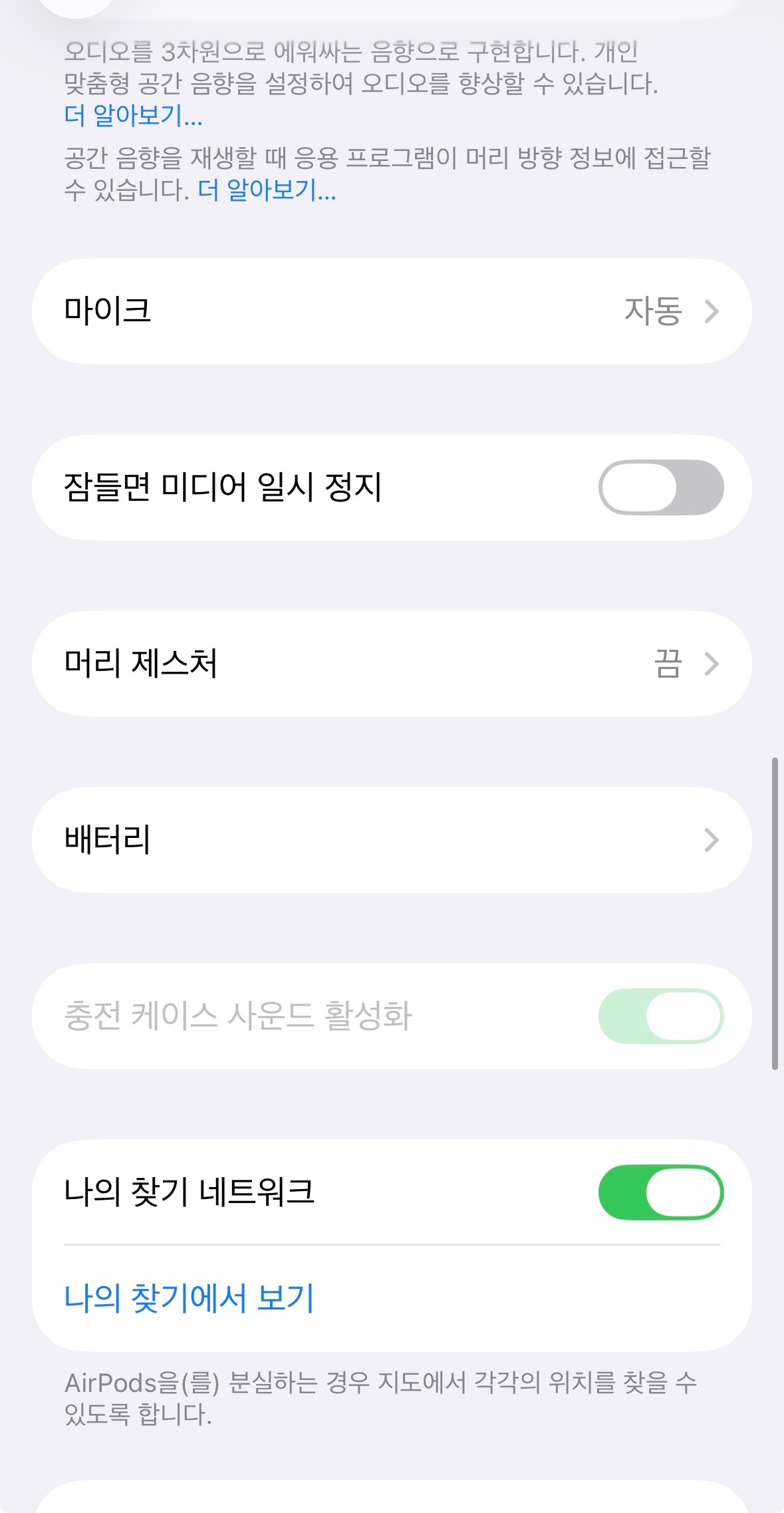
Task: Open the 배터리 row
Action: pyautogui.click(x=392, y=840)
